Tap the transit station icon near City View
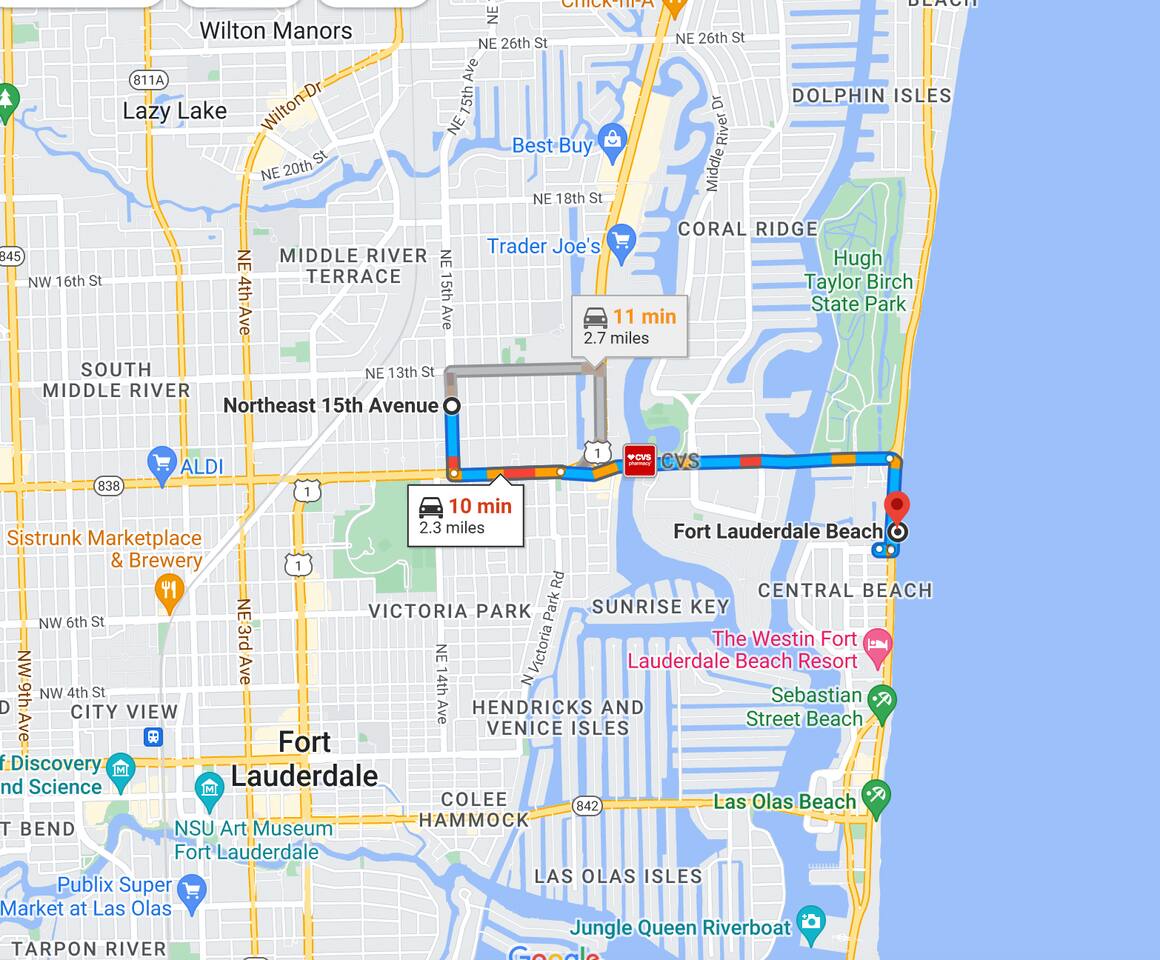 [153, 737]
